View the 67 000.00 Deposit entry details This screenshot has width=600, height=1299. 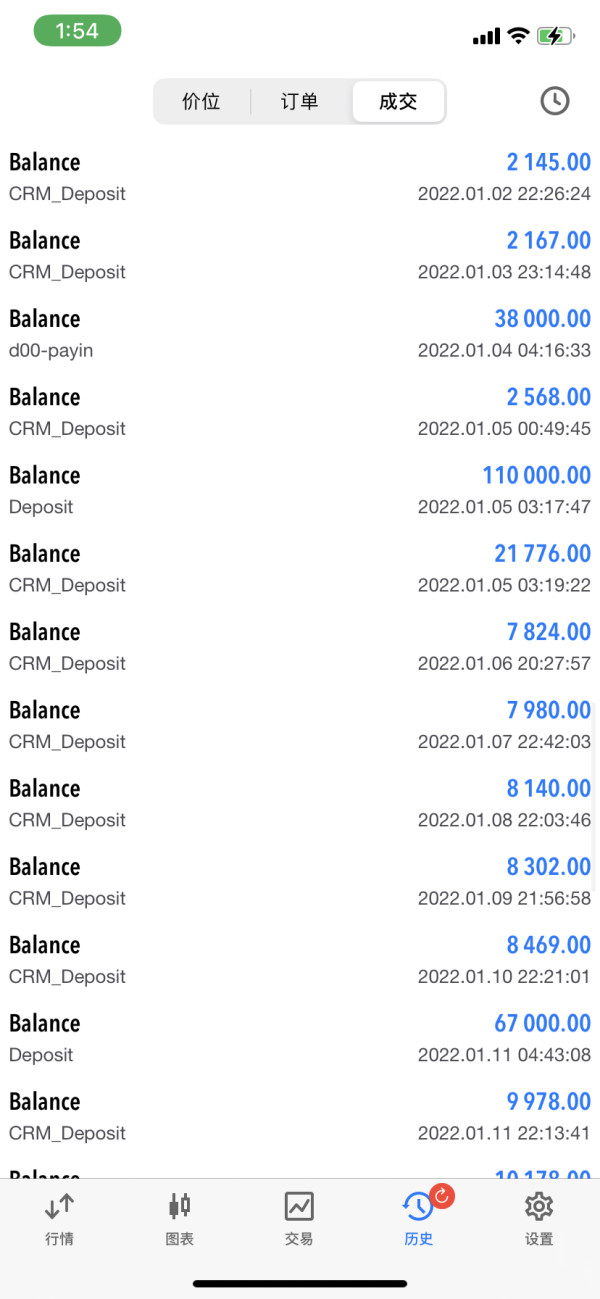[x=300, y=1038]
